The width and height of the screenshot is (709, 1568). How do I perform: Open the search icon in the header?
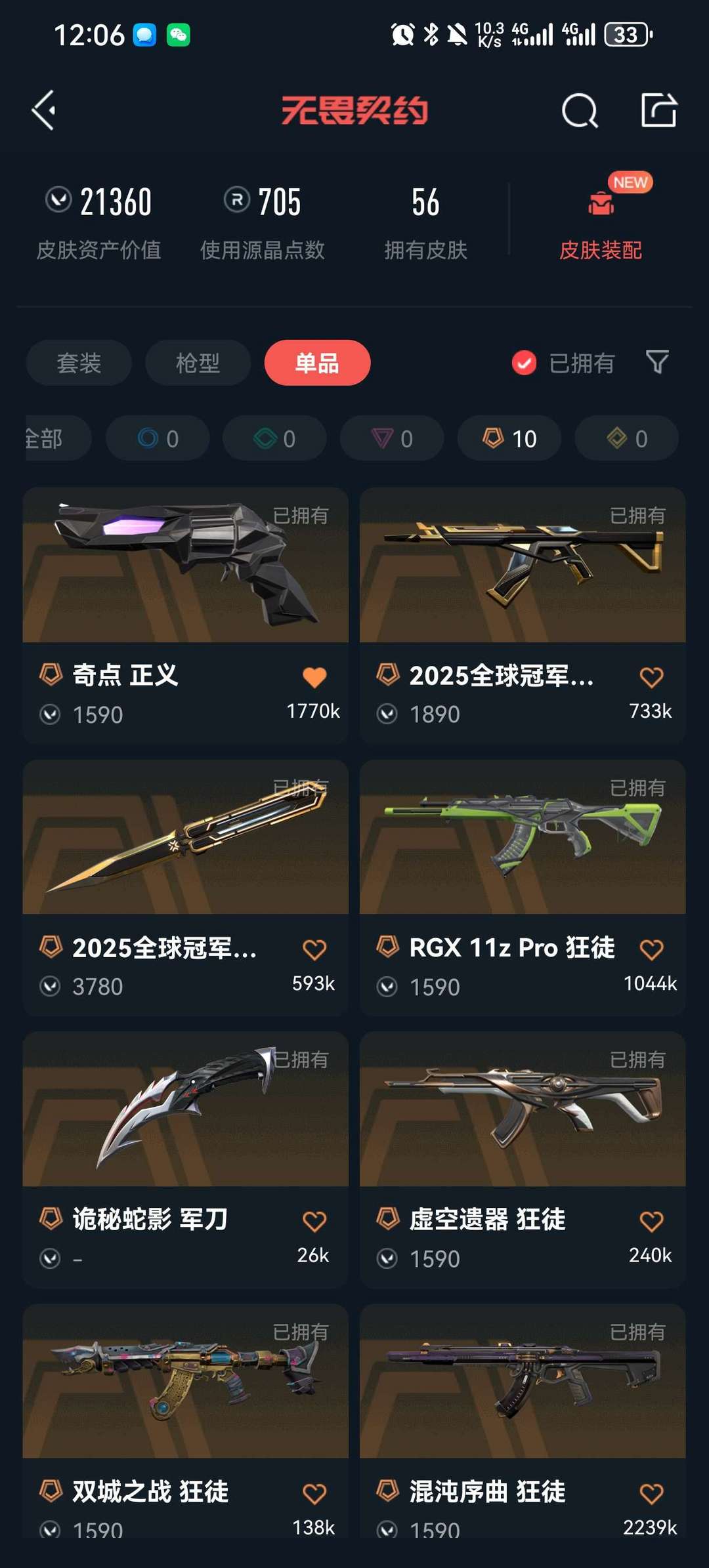point(580,110)
